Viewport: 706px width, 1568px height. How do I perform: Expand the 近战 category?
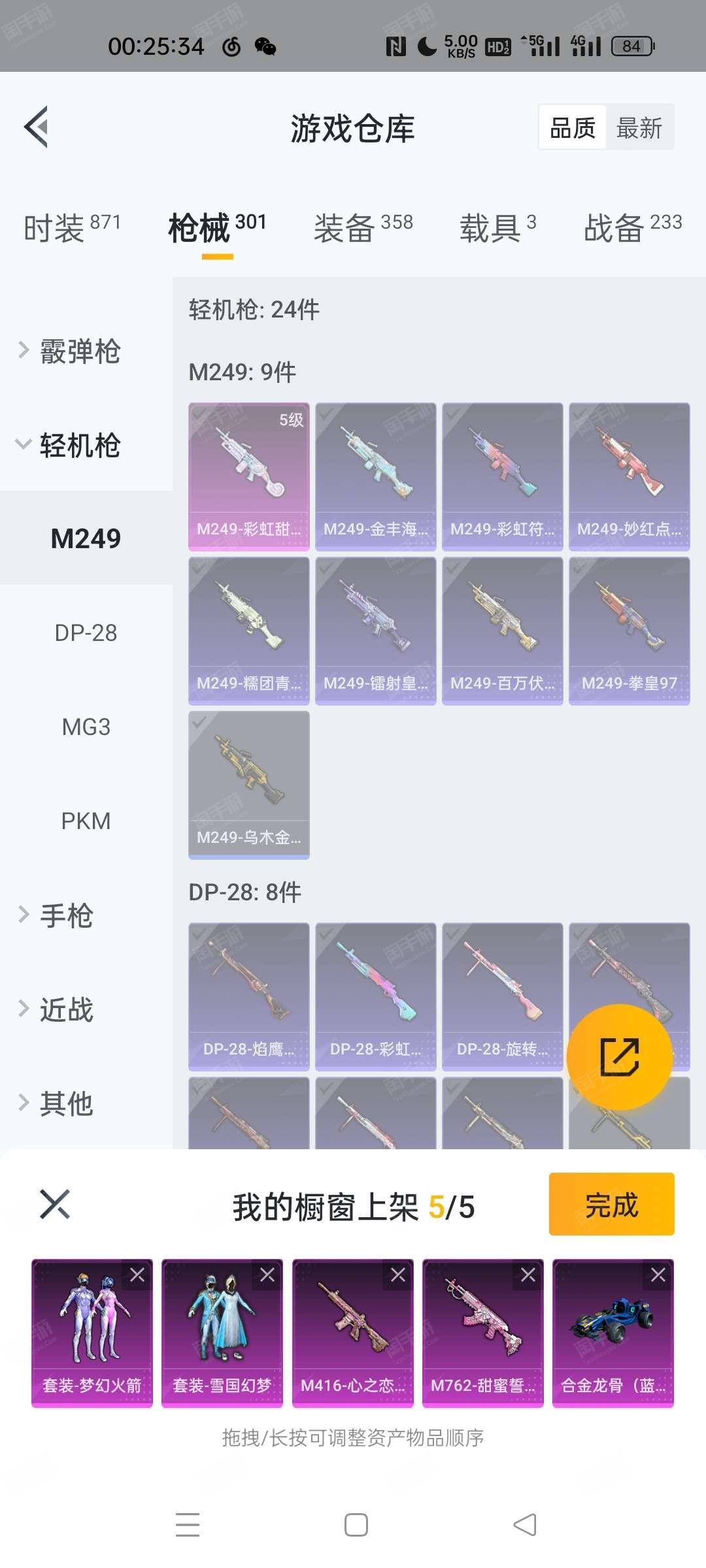click(65, 1009)
